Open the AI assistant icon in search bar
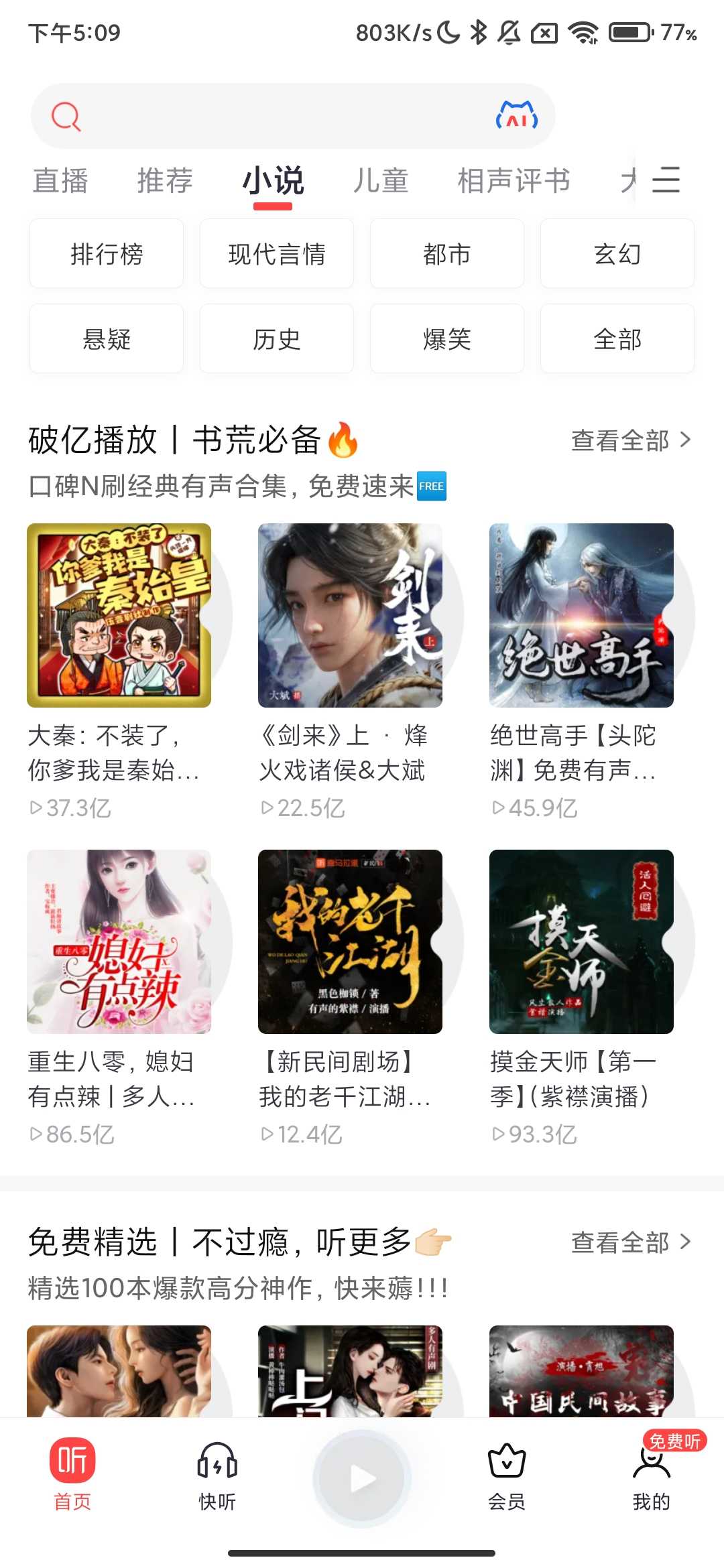This screenshot has height=1568, width=724. coord(516,116)
